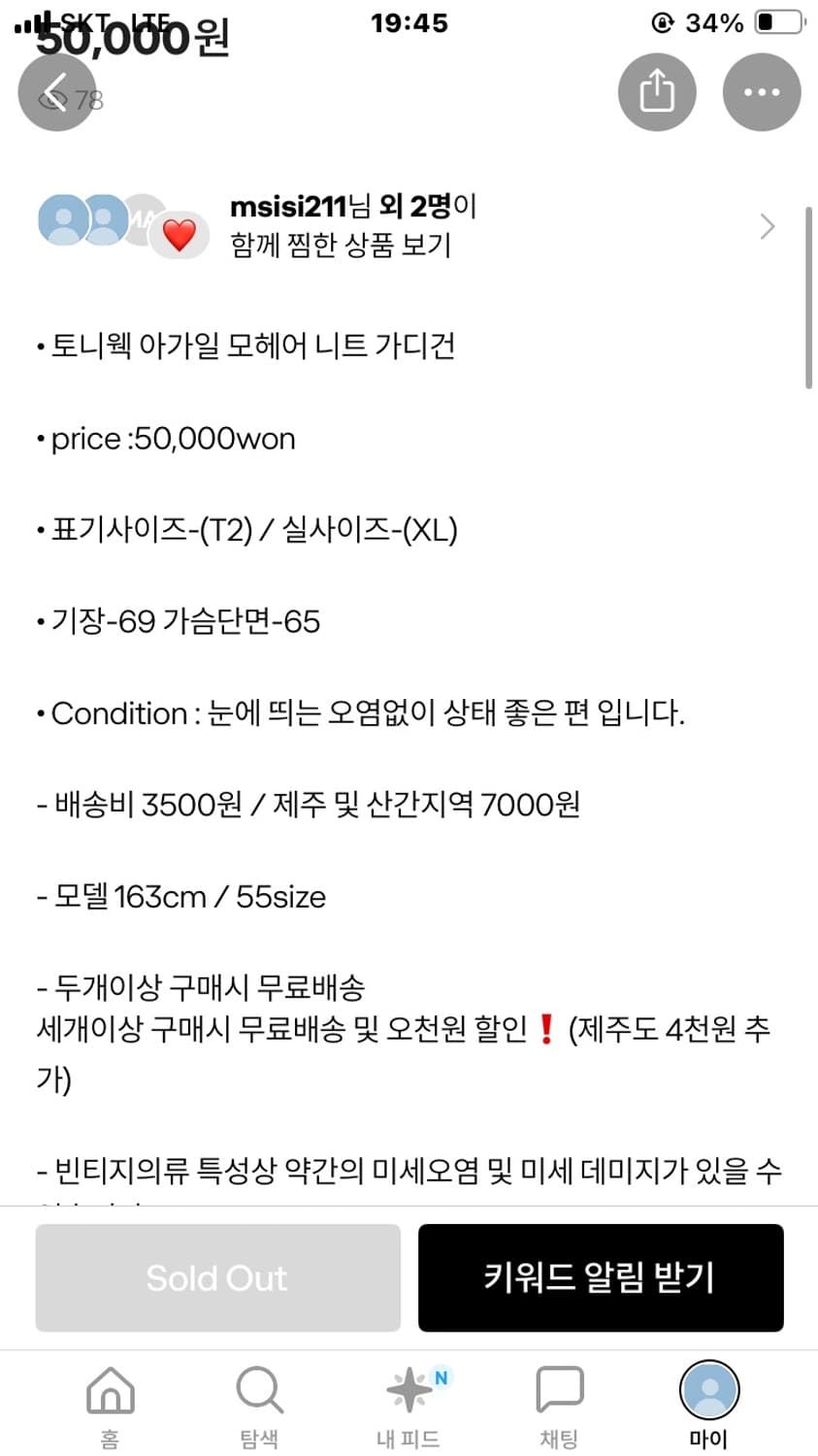Tap the 키워드 알림 받기 button
The image size is (818, 1456).
600,1277
